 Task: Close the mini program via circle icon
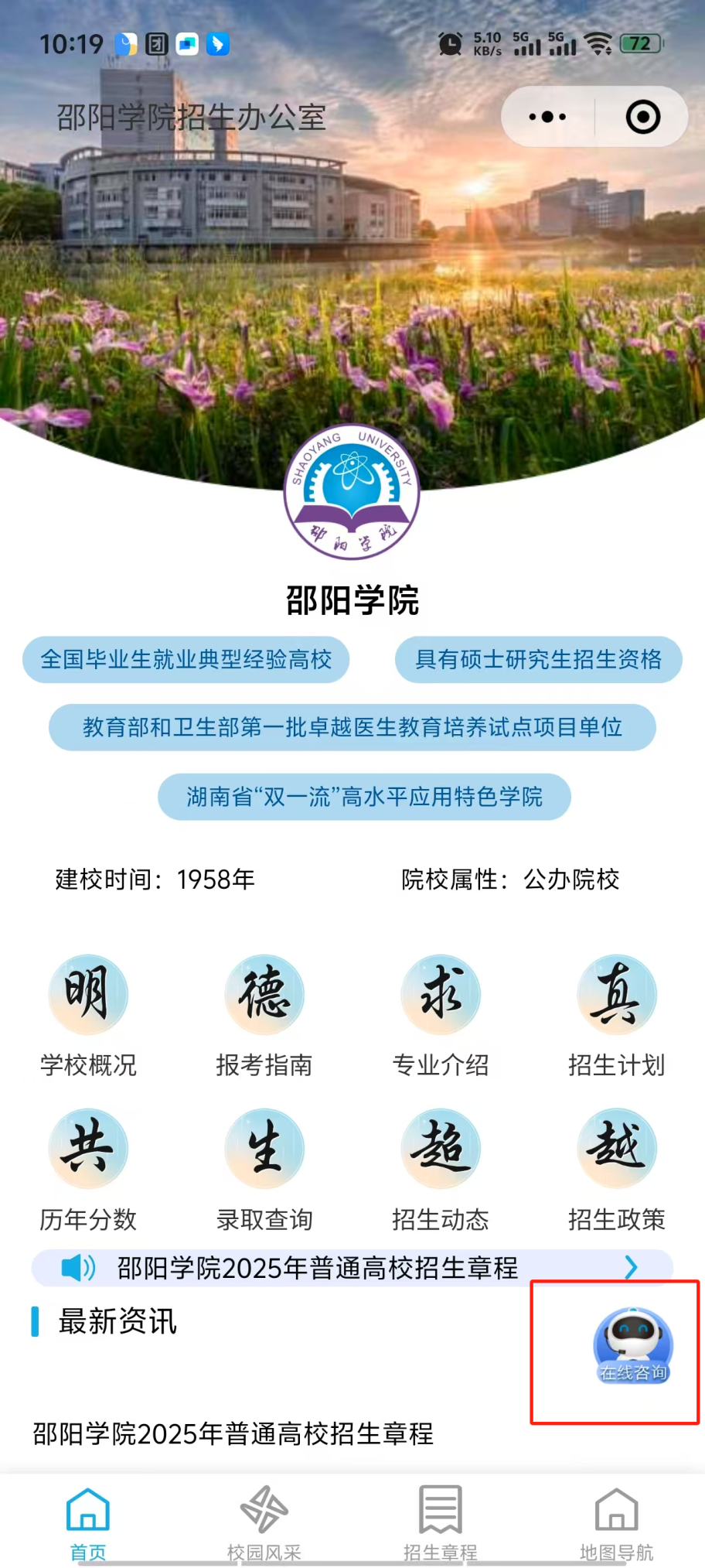click(x=642, y=117)
